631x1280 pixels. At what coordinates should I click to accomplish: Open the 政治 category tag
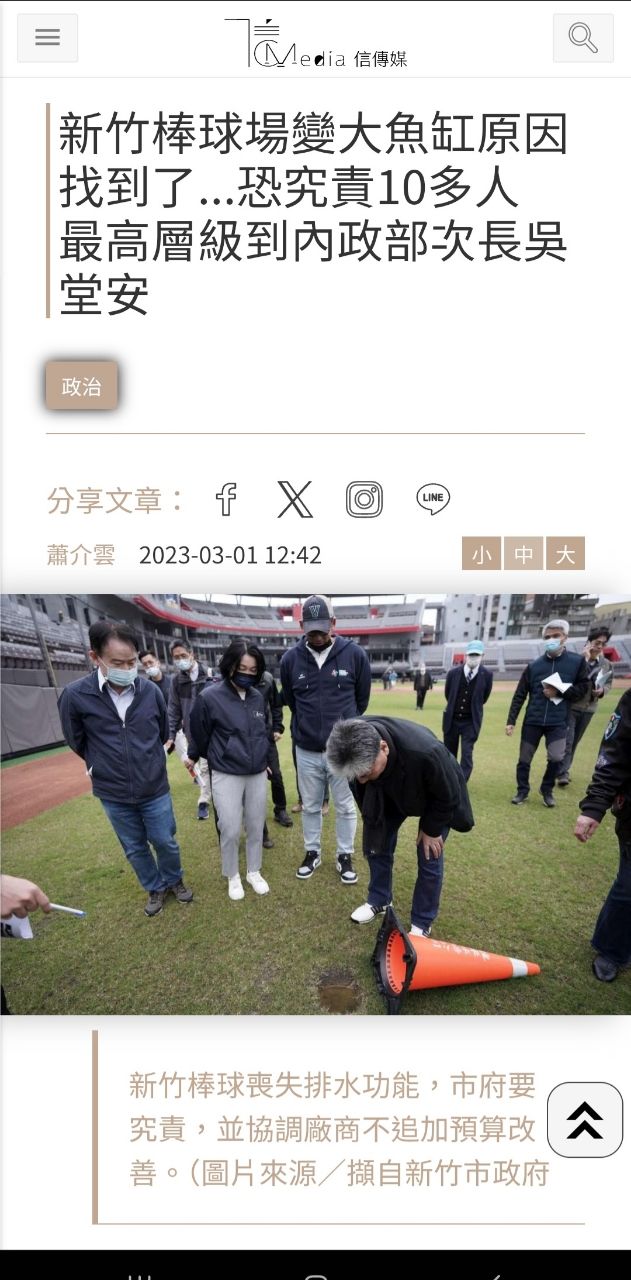coord(81,386)
